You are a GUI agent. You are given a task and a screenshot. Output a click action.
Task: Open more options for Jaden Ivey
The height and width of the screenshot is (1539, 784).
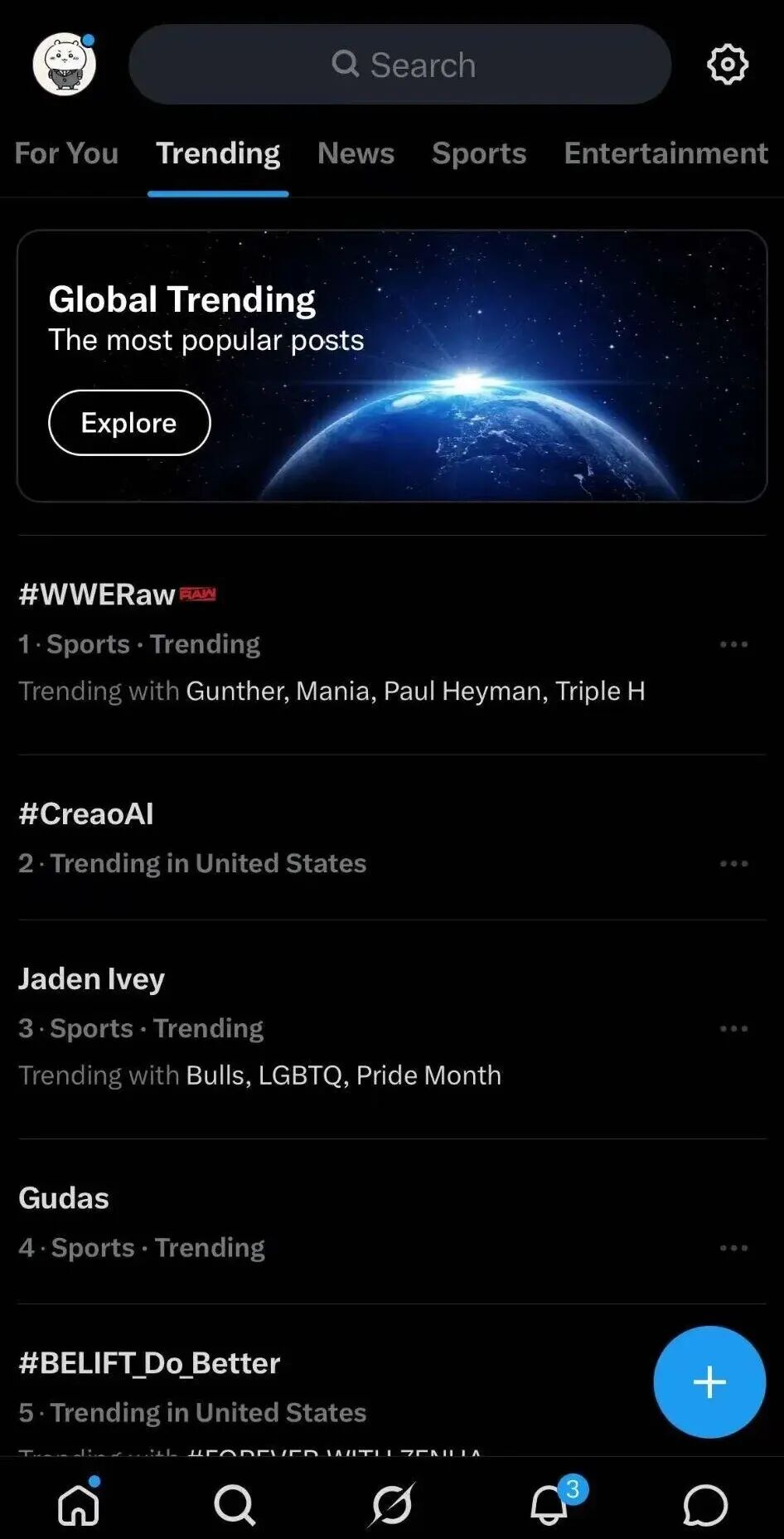pos(733,1029)
